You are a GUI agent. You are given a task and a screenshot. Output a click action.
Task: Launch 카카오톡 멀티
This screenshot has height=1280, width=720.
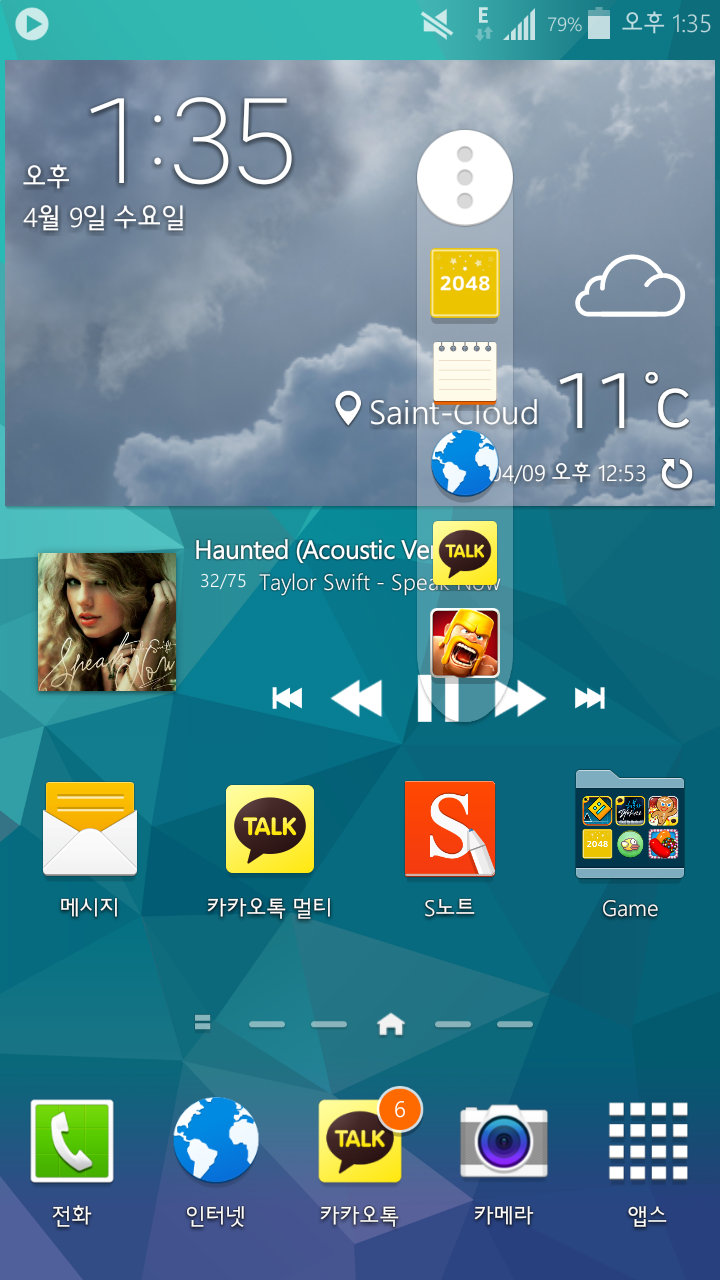tap(270, 830)
